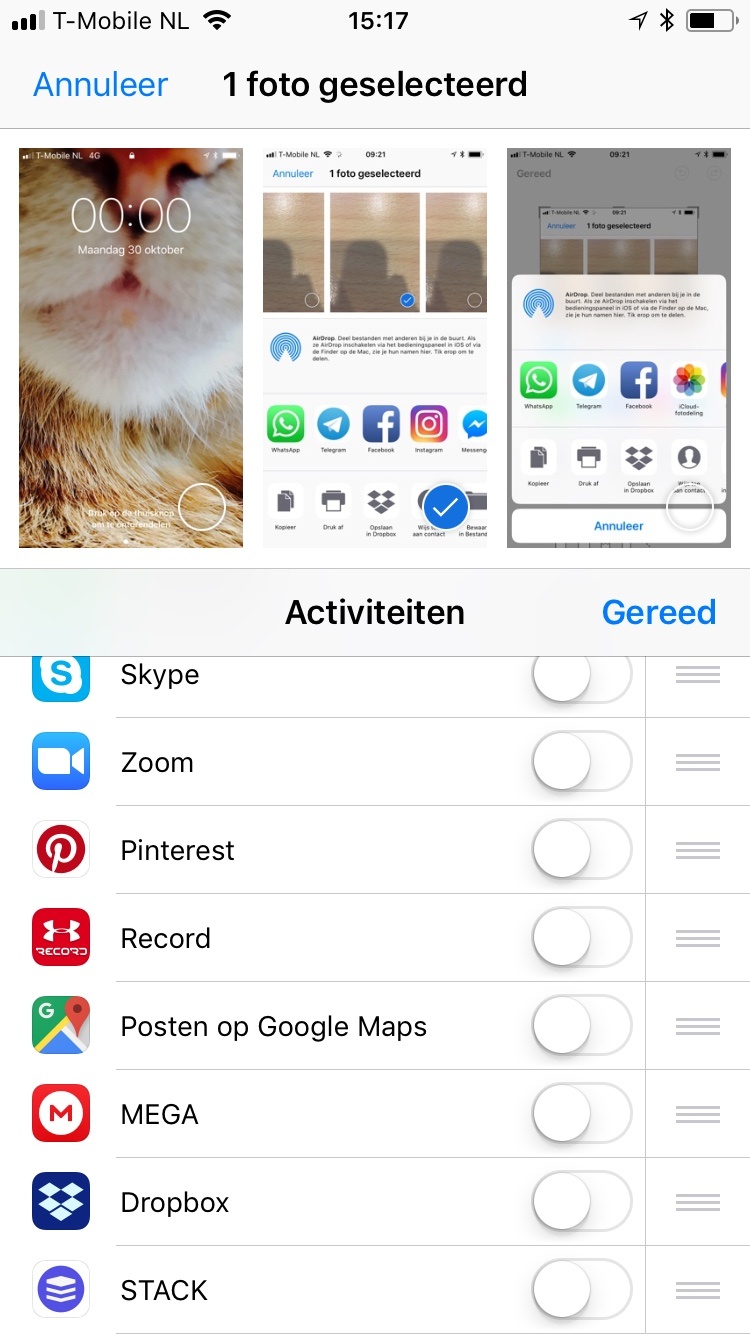Enable the Skype switch
The height and width of the screenshot is (1334, 750).
coord(582,677)
